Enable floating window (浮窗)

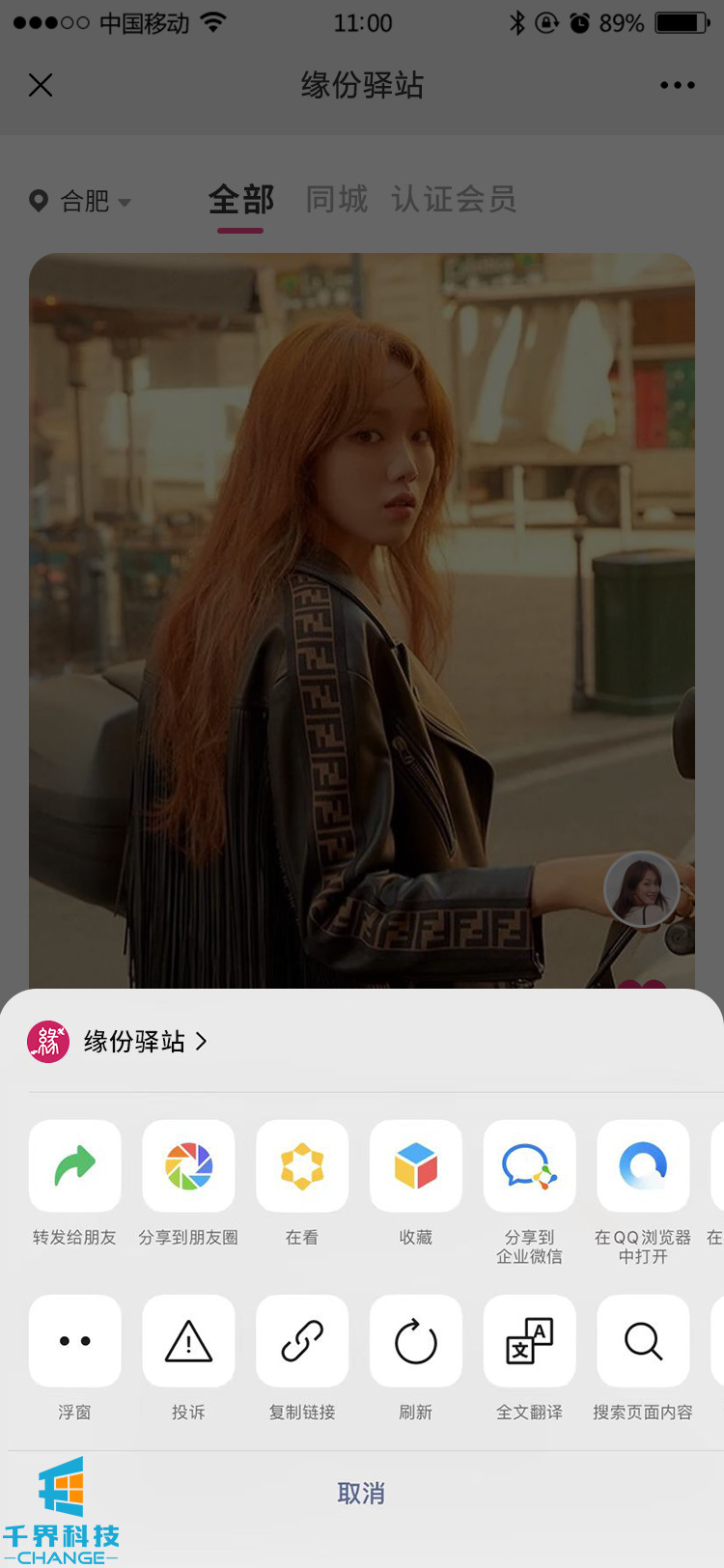pos(75,1341)
